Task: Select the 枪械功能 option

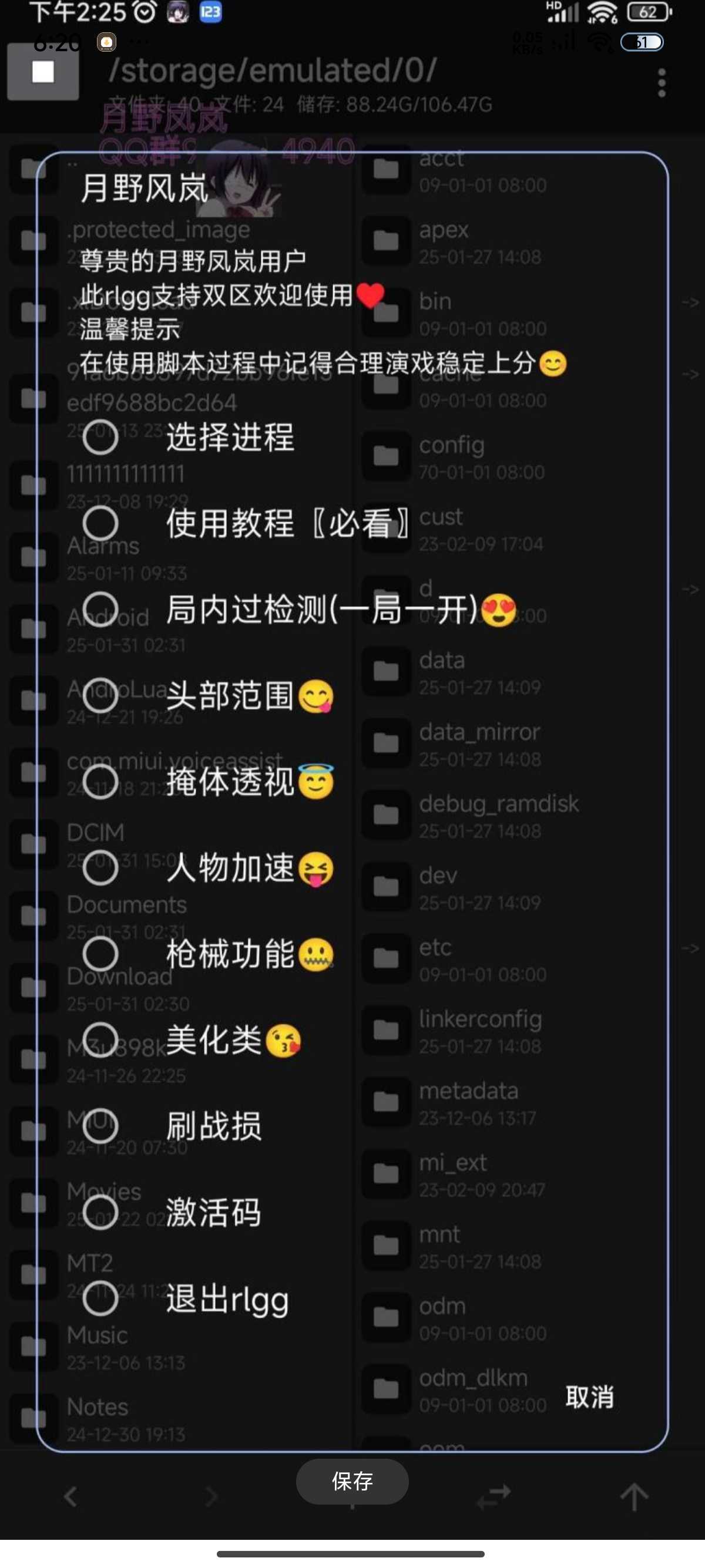Action: point(100,954)
